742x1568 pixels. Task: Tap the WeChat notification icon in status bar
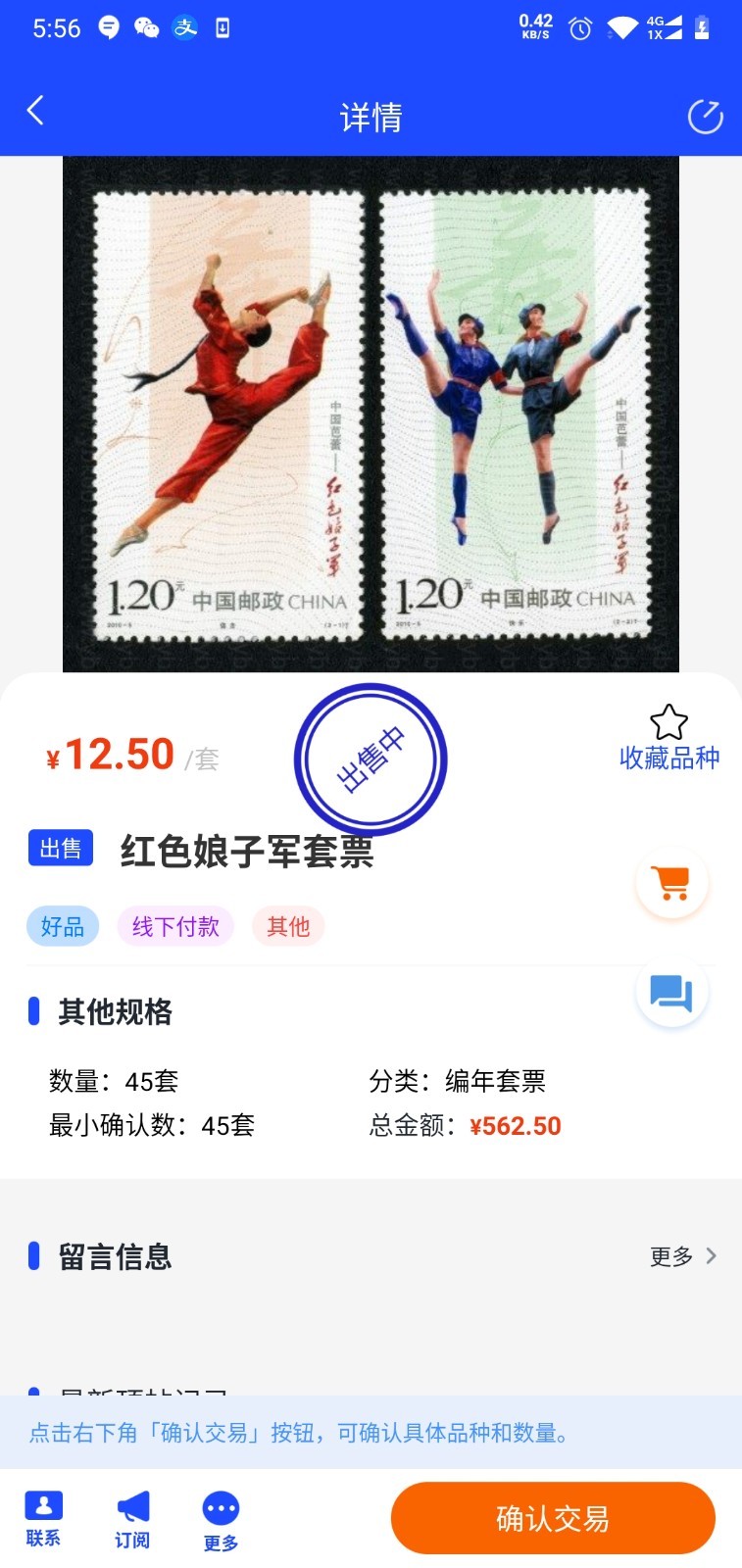point(147,29)
